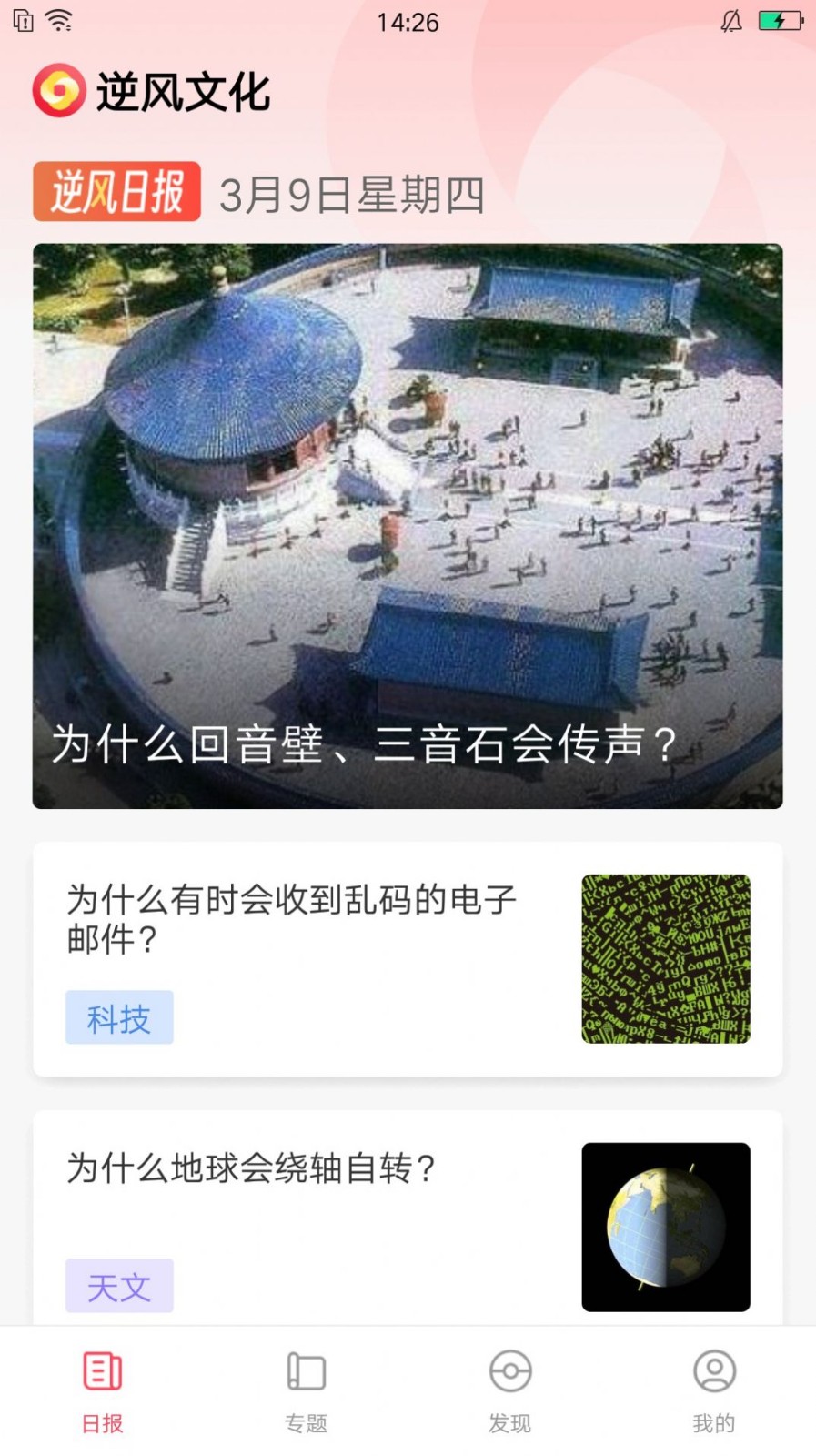Click the green code garbled-text thumbnail
This screenshot has height=1456, width=816.
coord(667,958)
